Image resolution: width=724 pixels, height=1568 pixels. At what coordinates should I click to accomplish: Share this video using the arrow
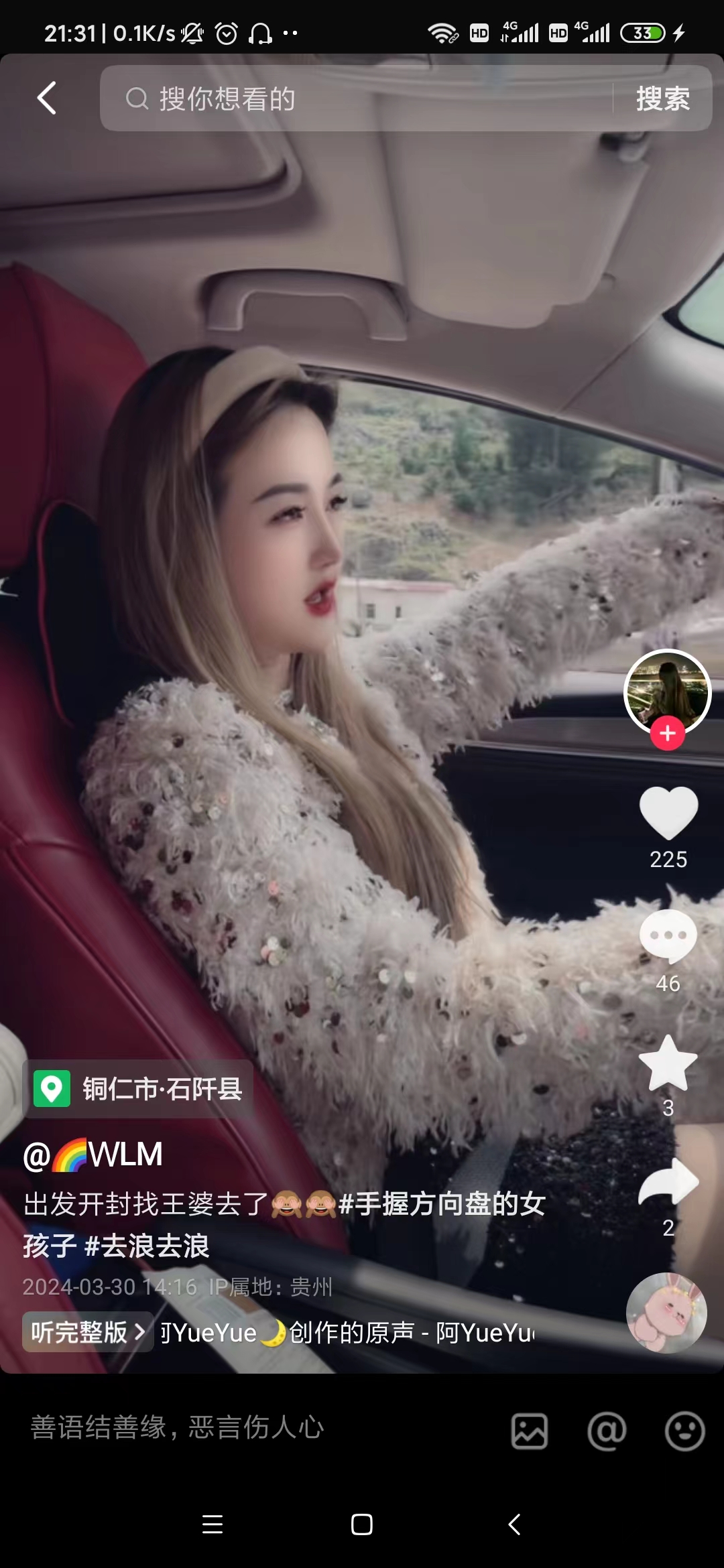(668, 1183)
